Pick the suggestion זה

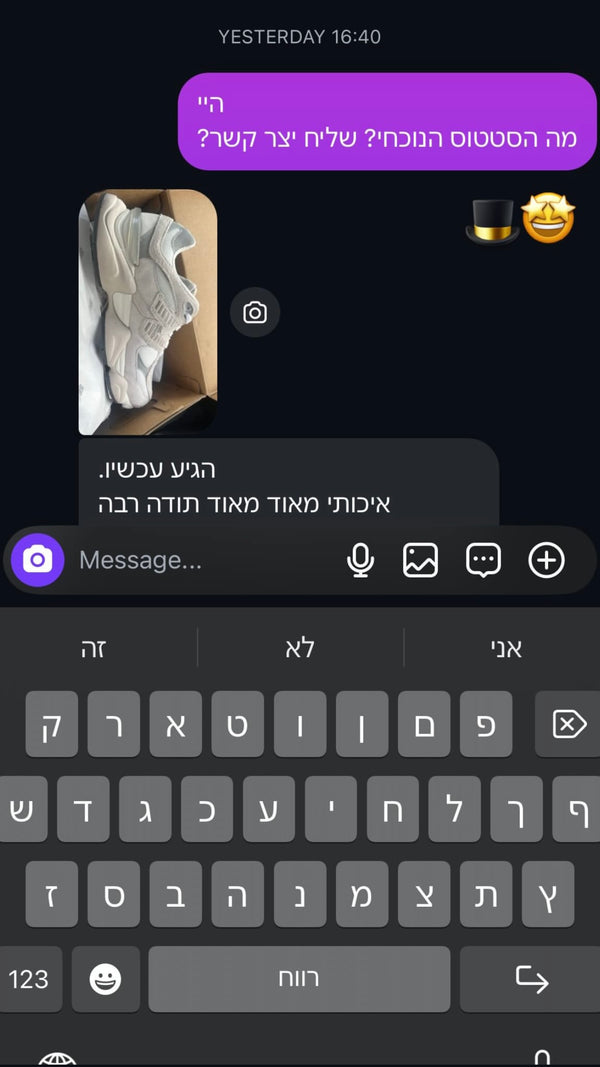click(x=95, y=648)
